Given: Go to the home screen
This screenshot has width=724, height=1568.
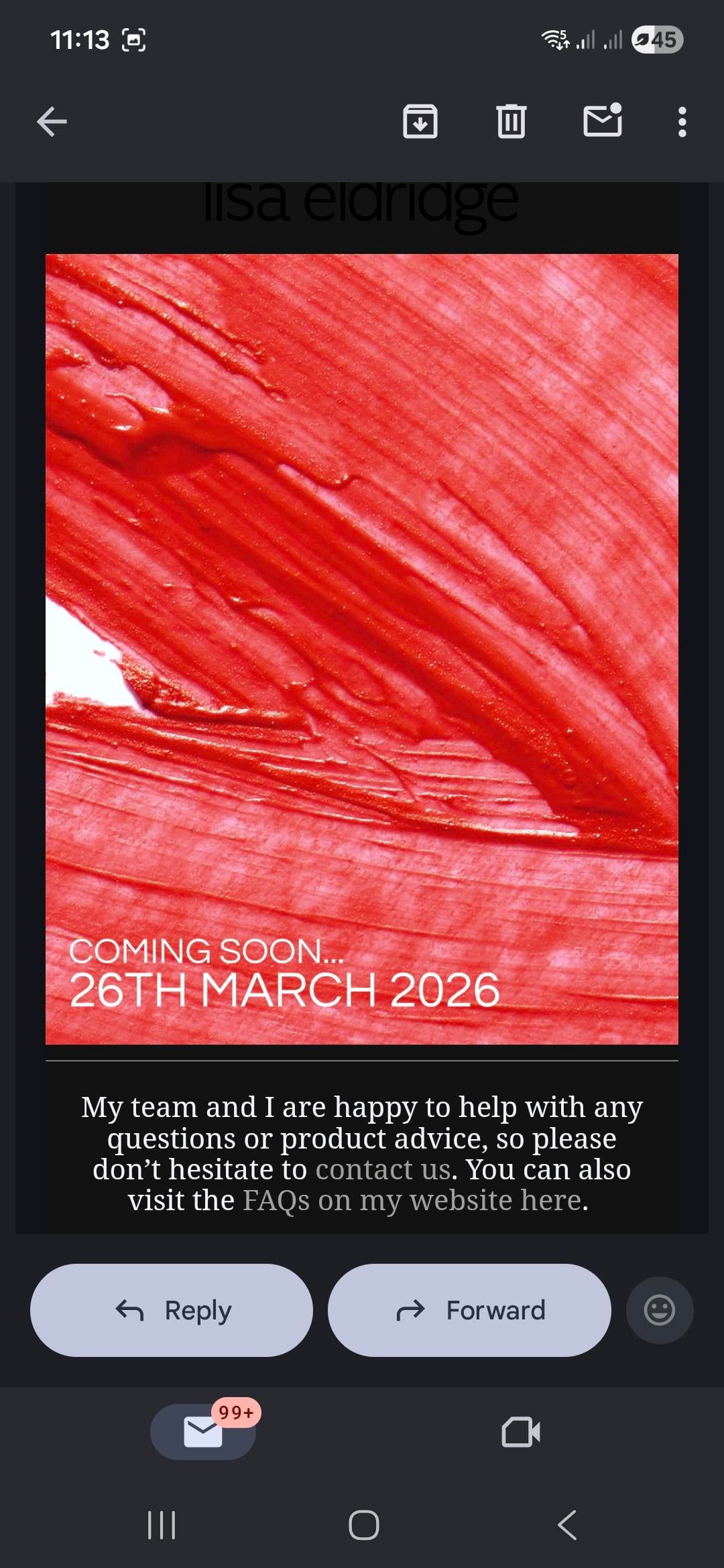Looking at the screenshot, I should pos(363,1525).
